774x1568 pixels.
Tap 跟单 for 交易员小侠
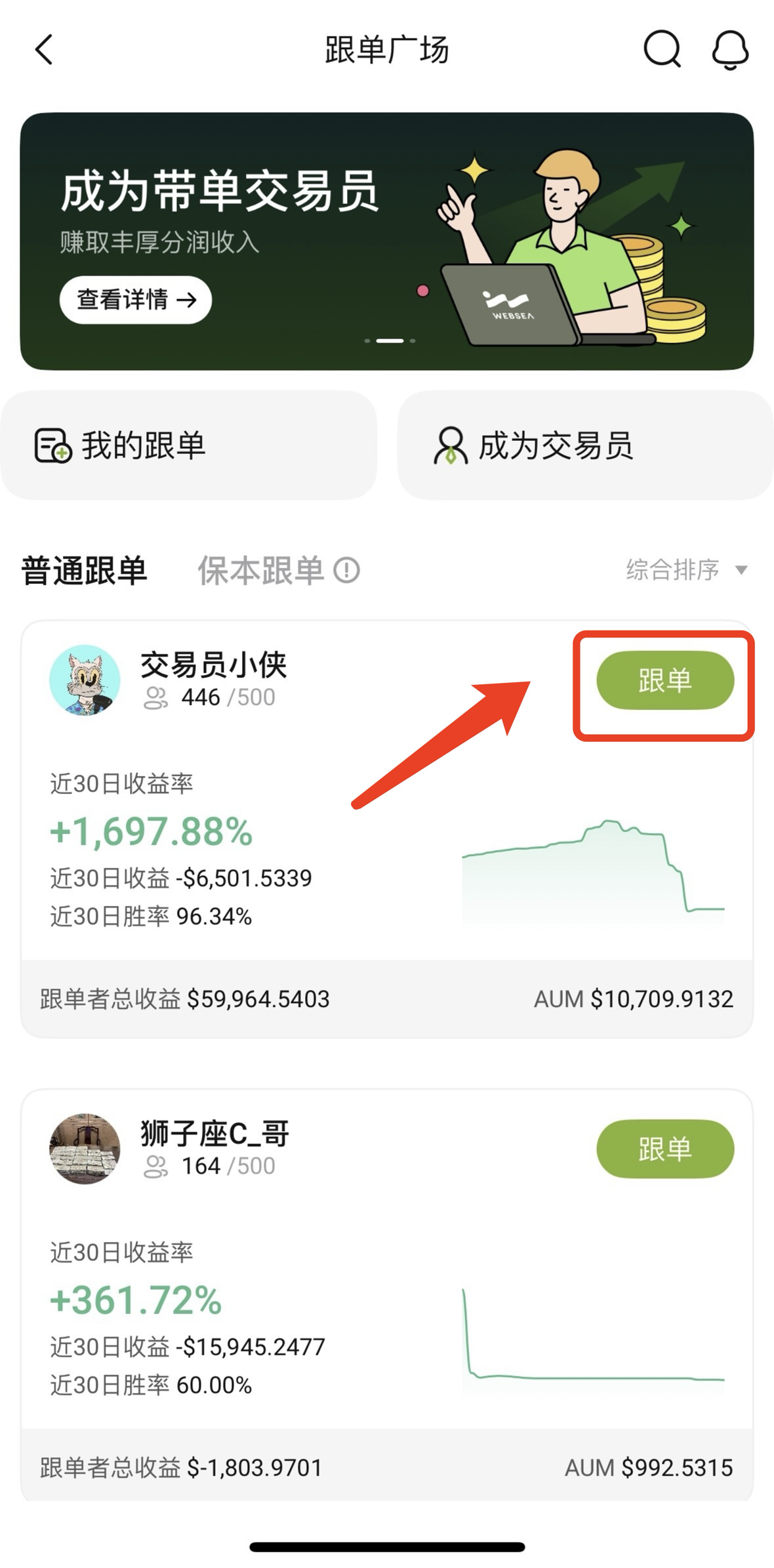pos(664,680)
